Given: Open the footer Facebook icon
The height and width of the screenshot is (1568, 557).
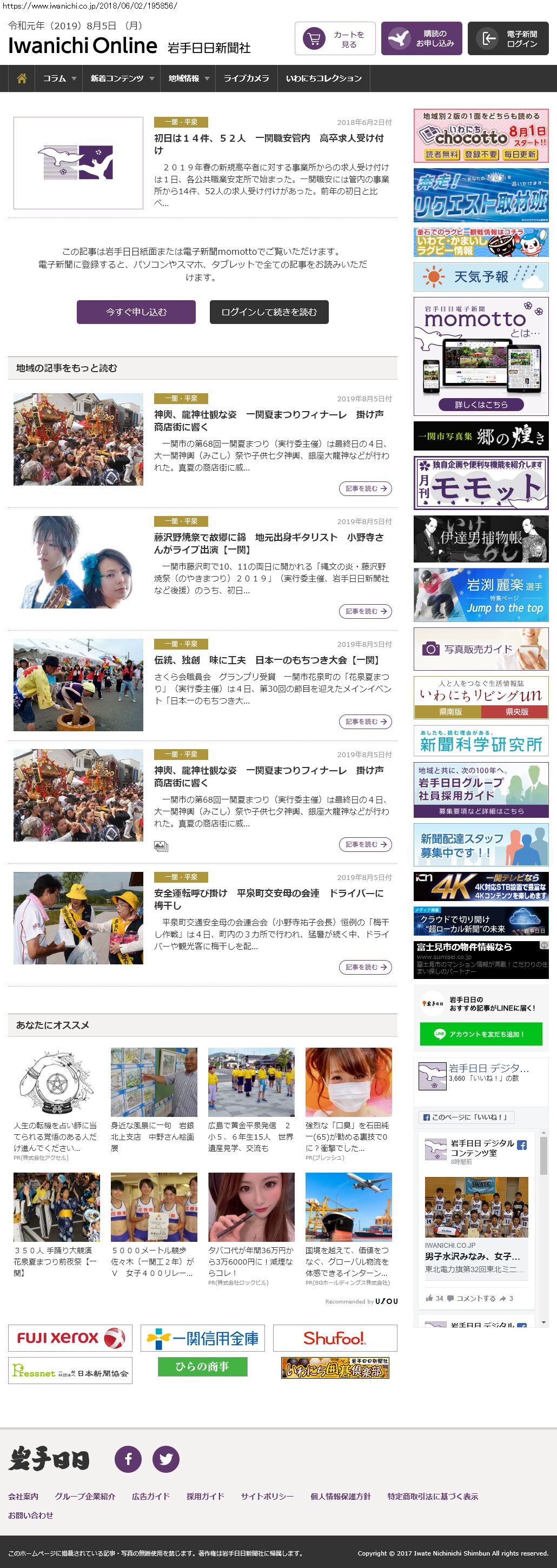Looking at the screenshot, I should pyautogui.click(x=129, y=1459).
